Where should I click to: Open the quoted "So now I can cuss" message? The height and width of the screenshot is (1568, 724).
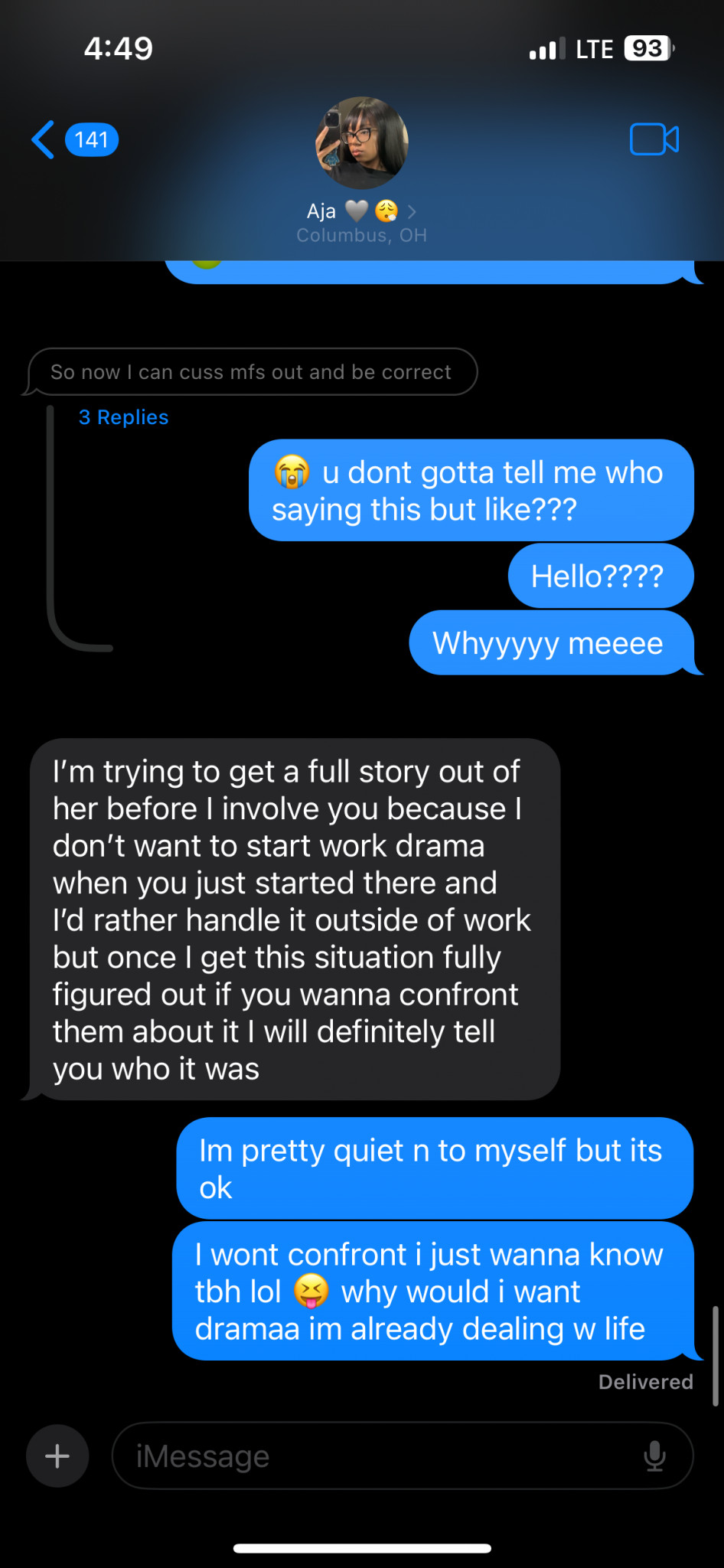click(251, 372)
